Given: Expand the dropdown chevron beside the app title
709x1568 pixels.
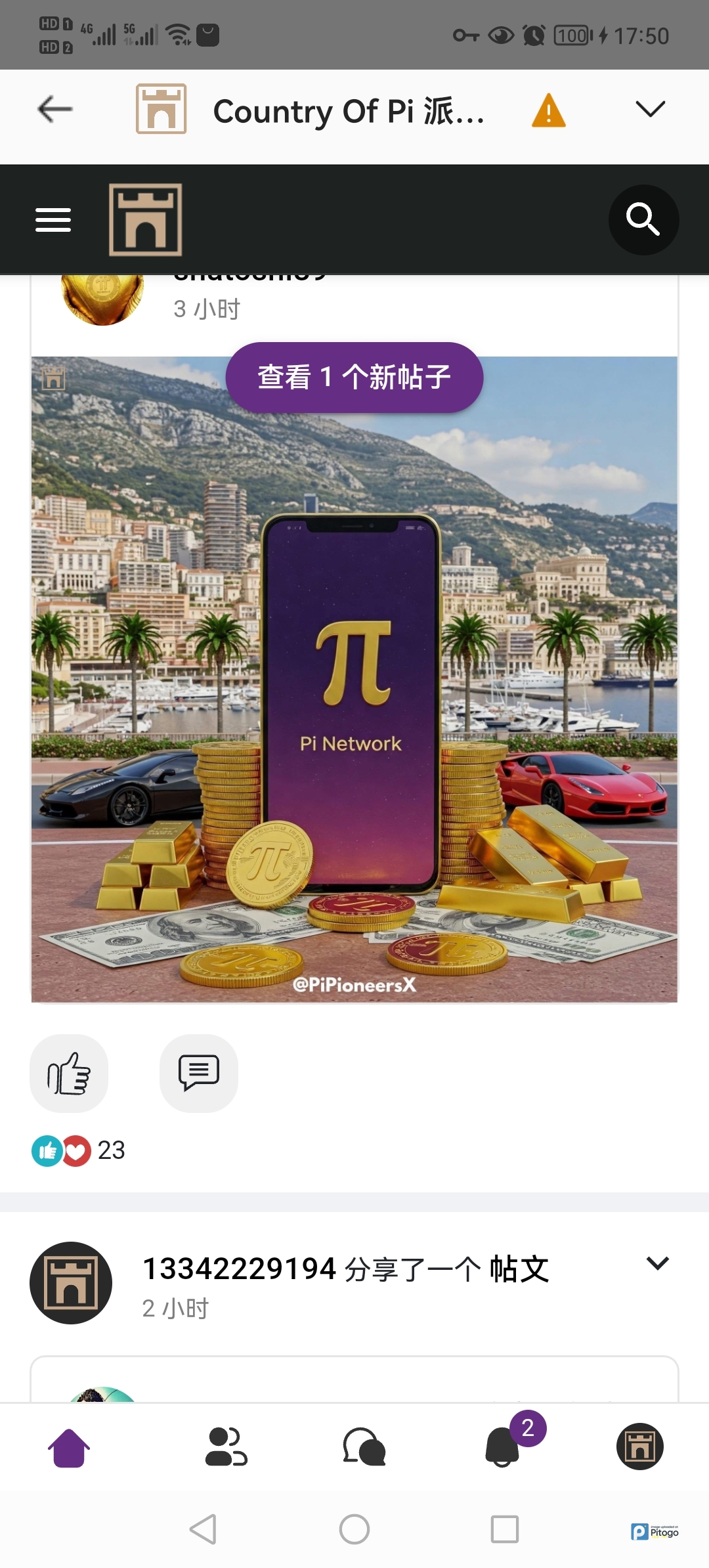Looking at the screenshot, I should point(651,109).
